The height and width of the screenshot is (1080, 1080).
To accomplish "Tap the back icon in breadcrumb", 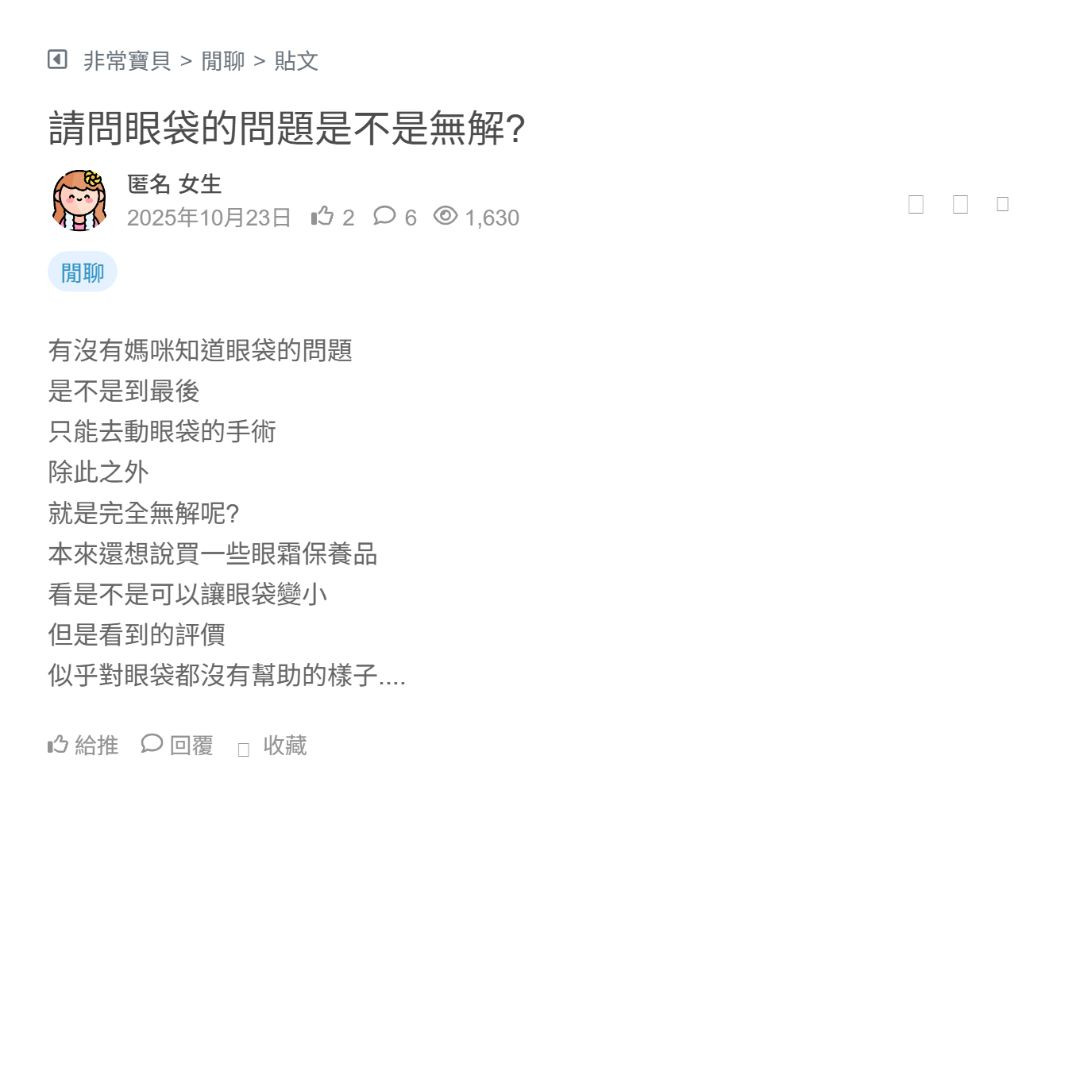I will (57, 60).
